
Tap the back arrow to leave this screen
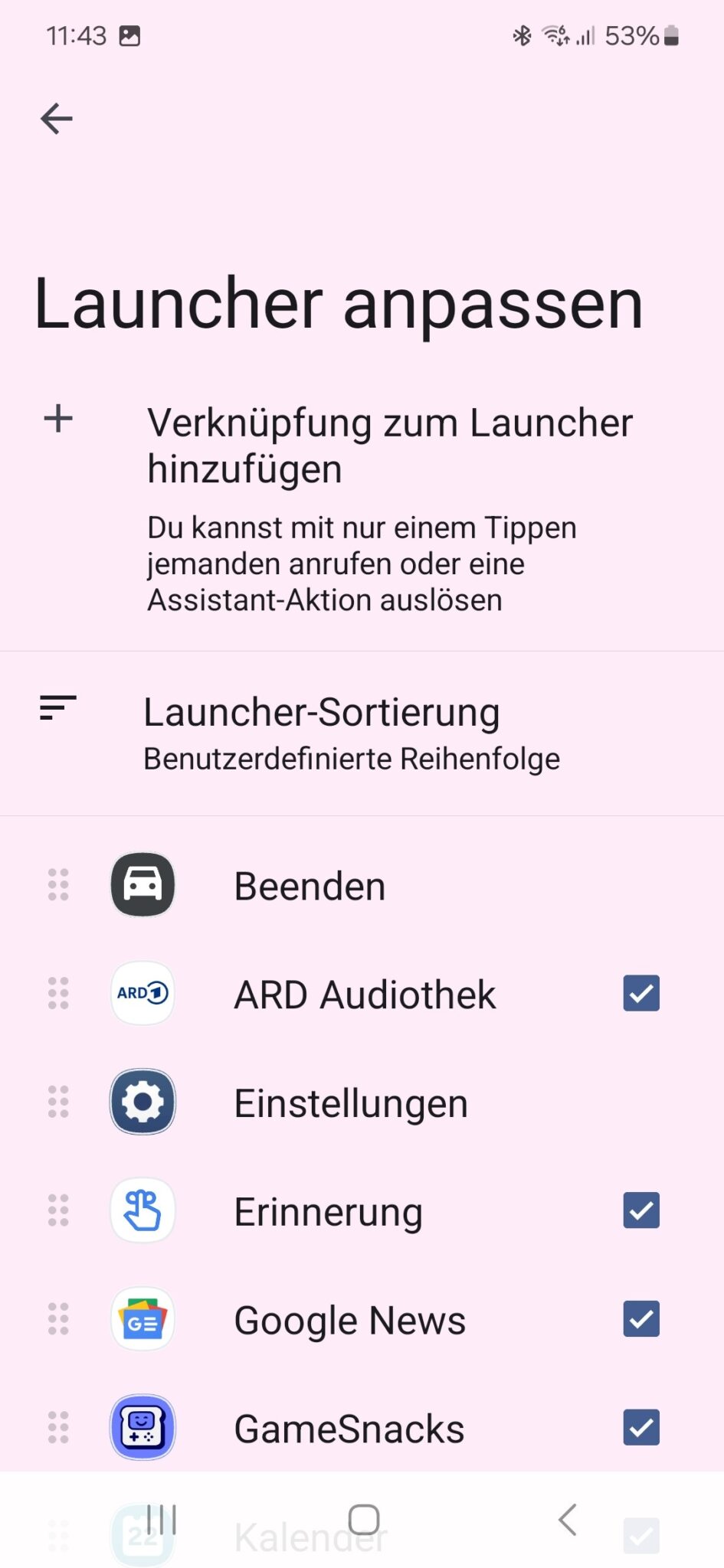pos(55,118)
